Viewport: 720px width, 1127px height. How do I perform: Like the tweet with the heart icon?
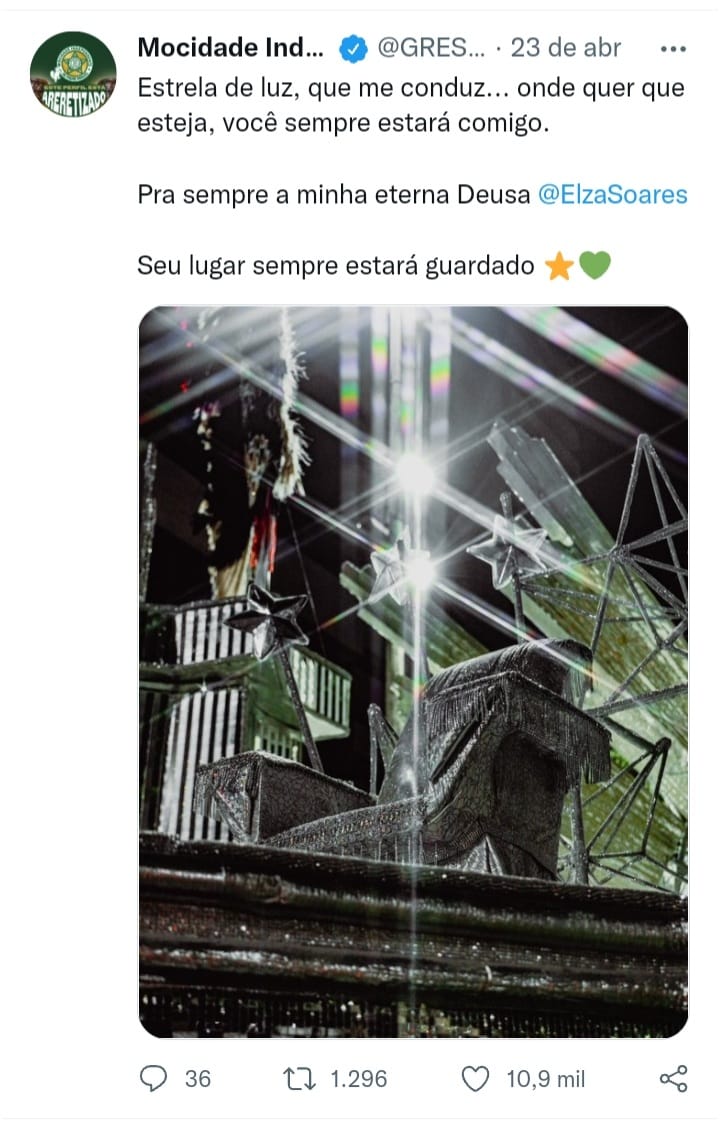(476, 1079)
